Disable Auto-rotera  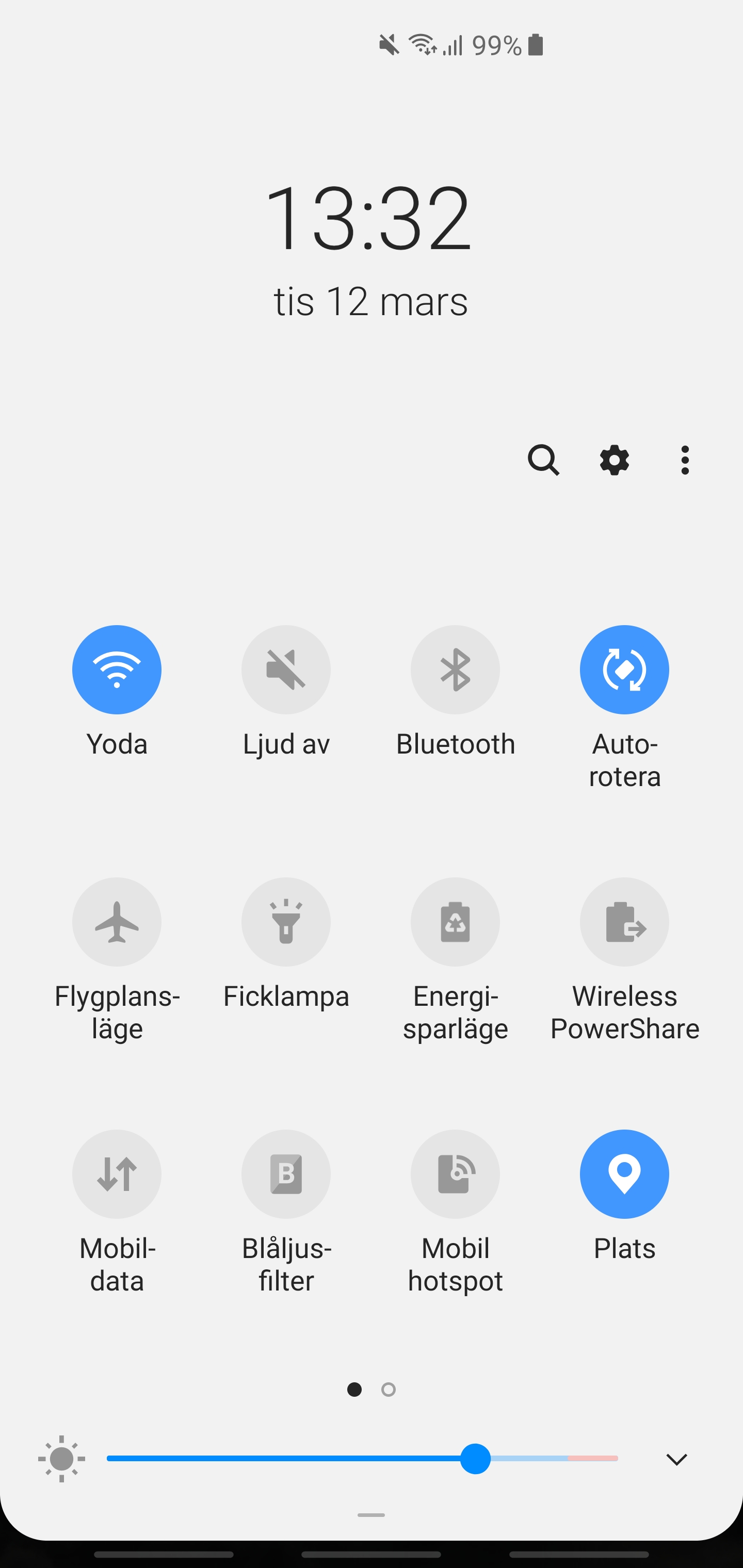625,669
